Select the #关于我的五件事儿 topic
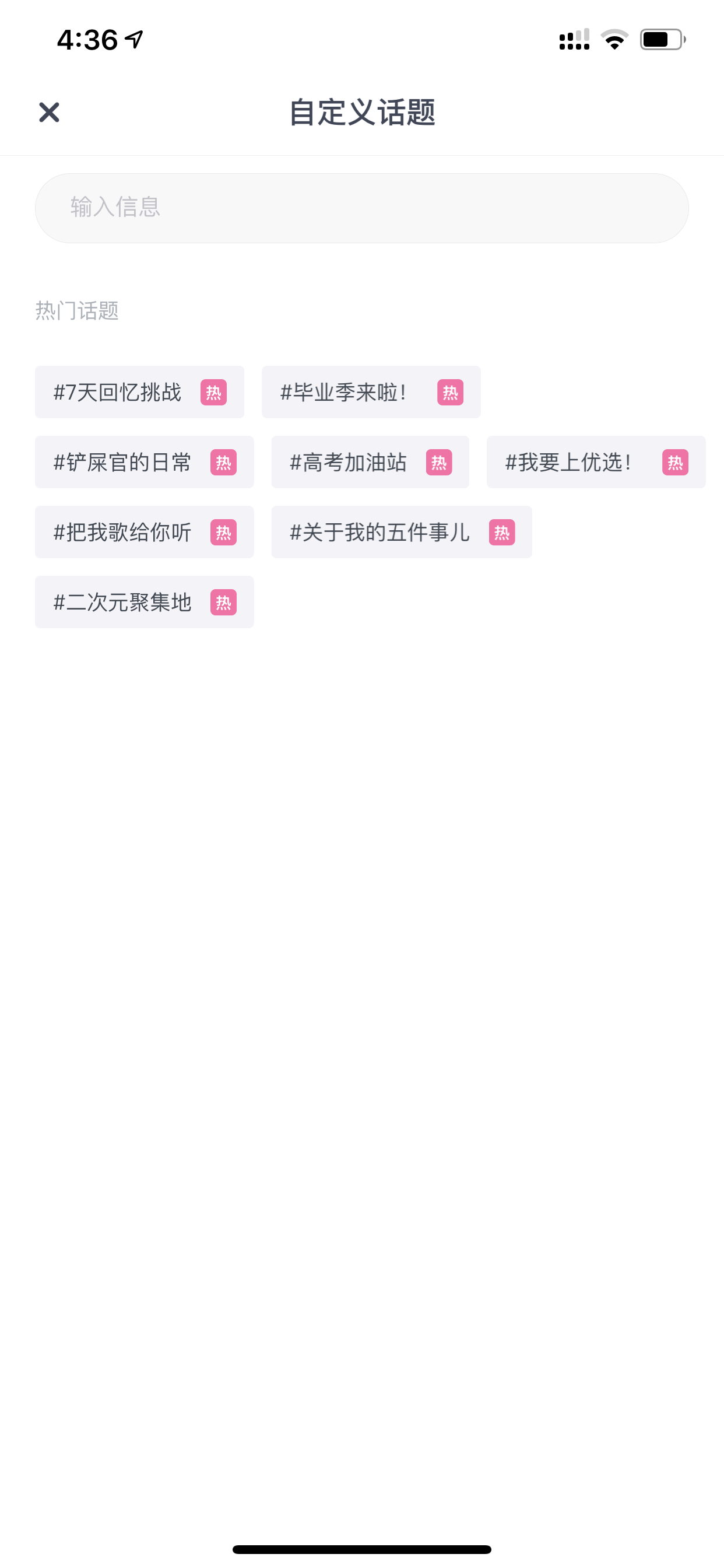 [402, 532]
